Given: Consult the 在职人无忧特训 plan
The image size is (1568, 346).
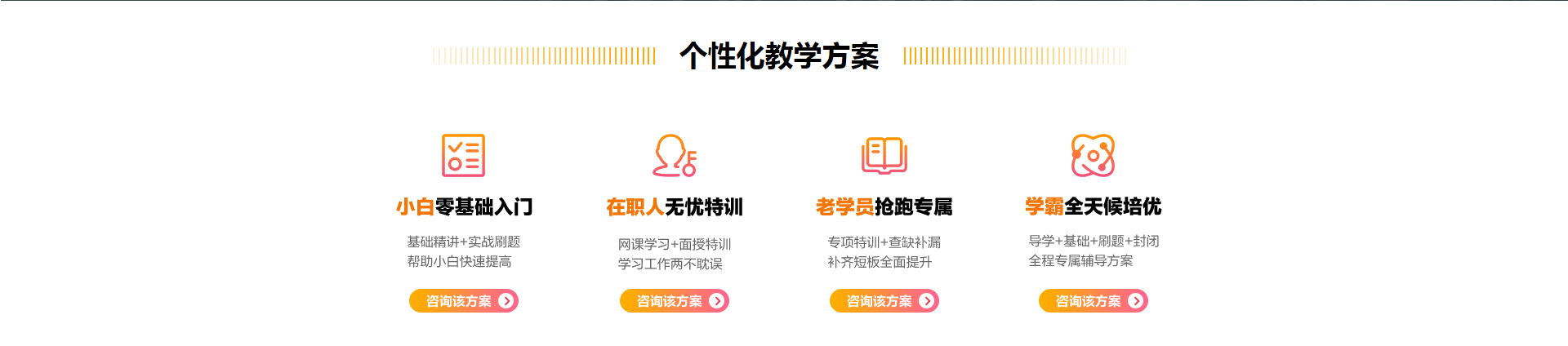Looking at the screenshot, I should coord(674,301).
